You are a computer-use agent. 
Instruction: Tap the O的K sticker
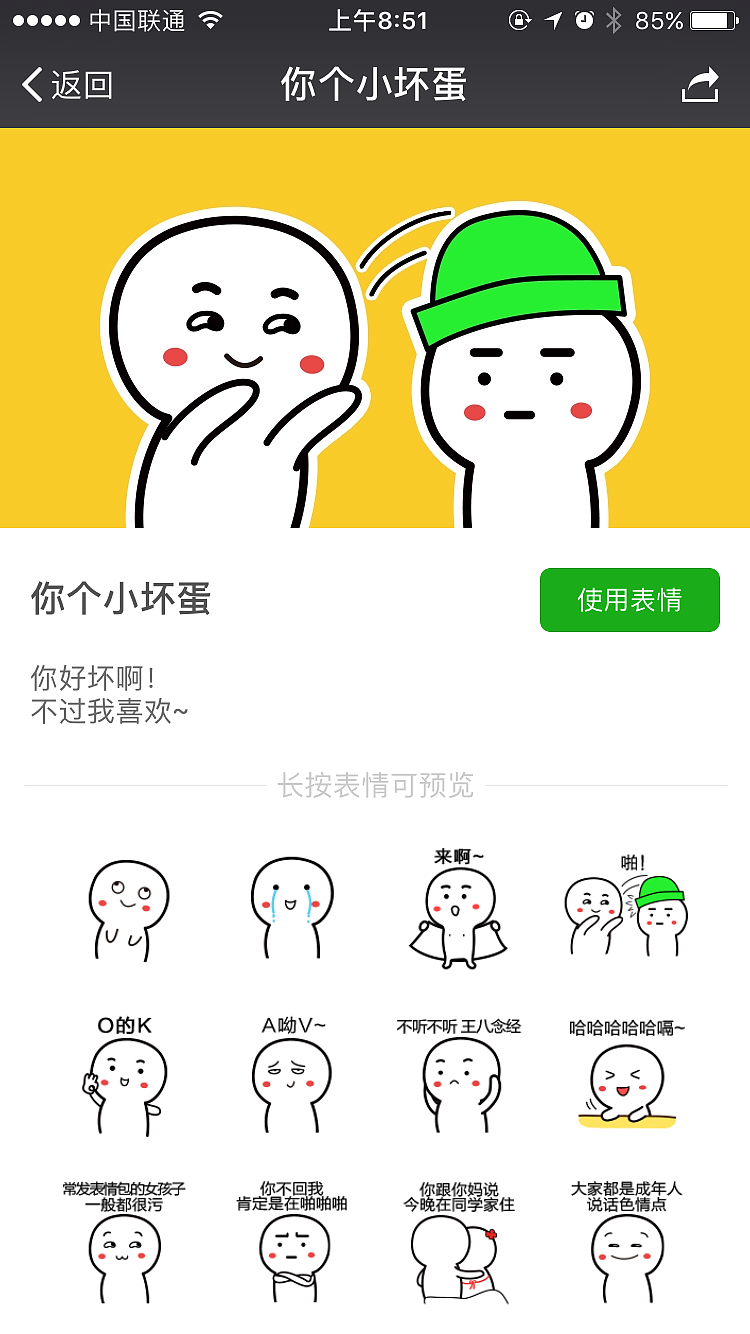[x=124, y=1080]
